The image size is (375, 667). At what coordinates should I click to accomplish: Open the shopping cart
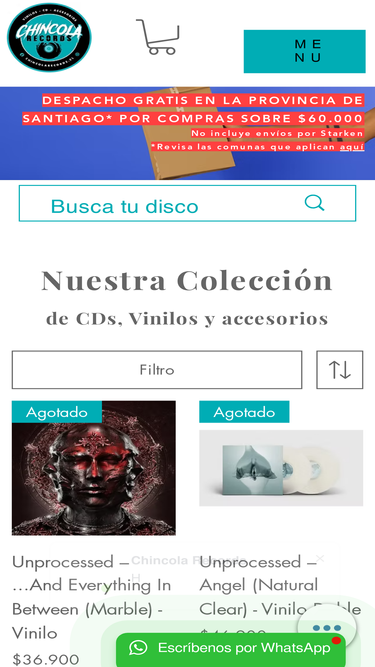158,37
